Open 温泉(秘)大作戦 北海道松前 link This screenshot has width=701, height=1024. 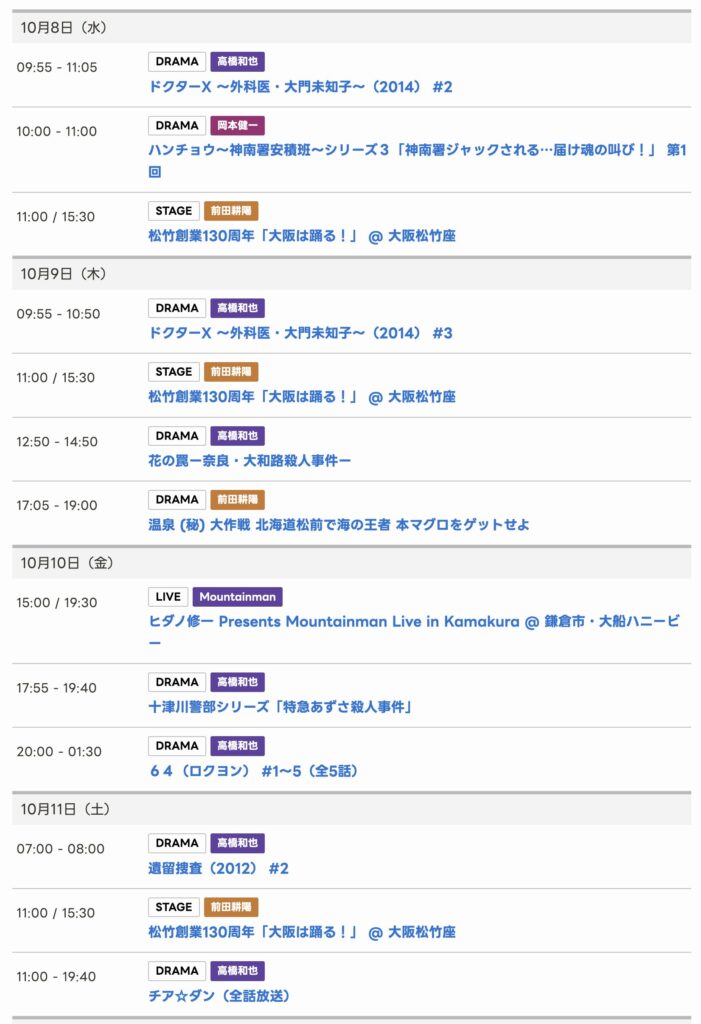coord(338,524)
